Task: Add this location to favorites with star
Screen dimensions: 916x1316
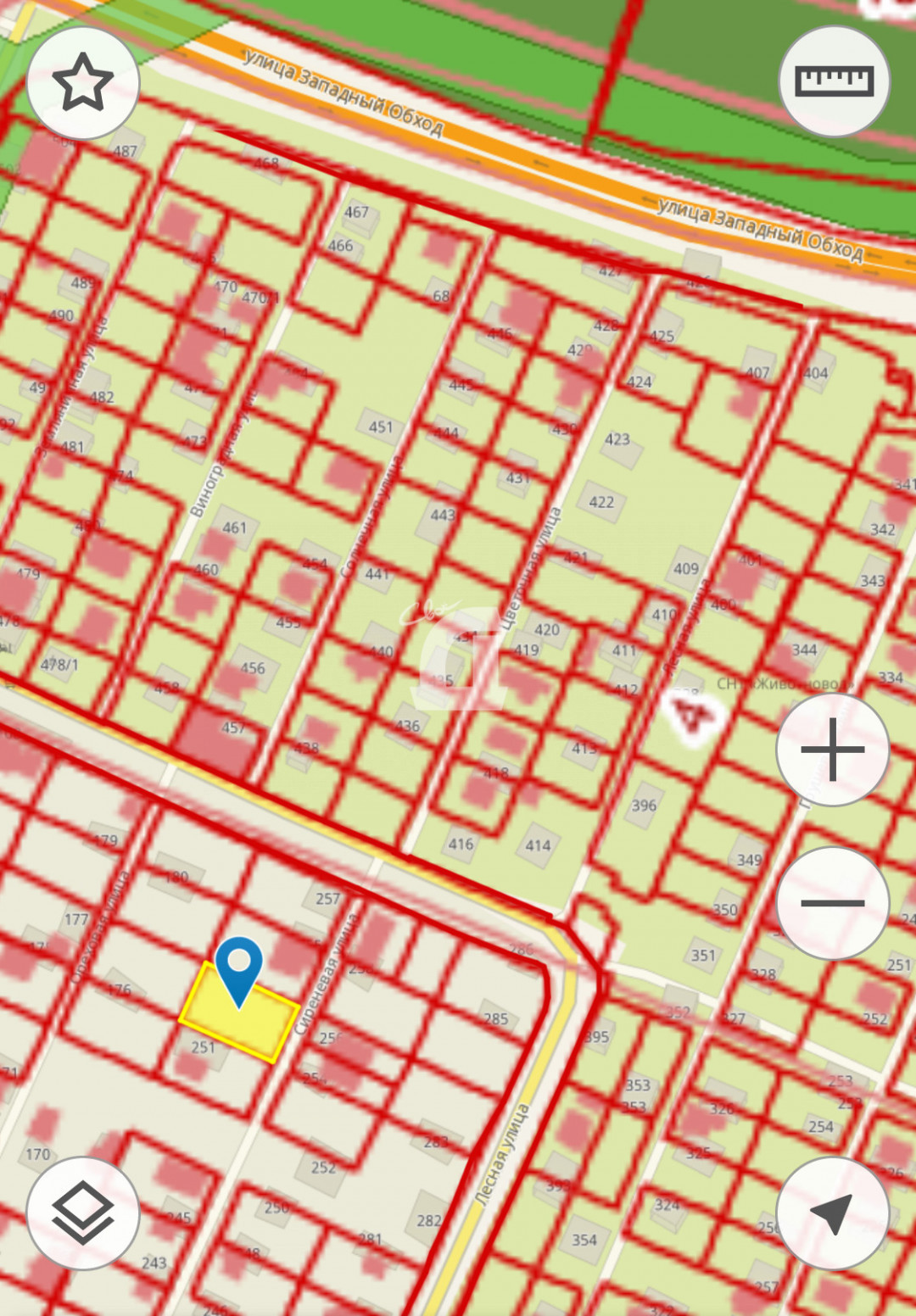Action: coord(82,82)
